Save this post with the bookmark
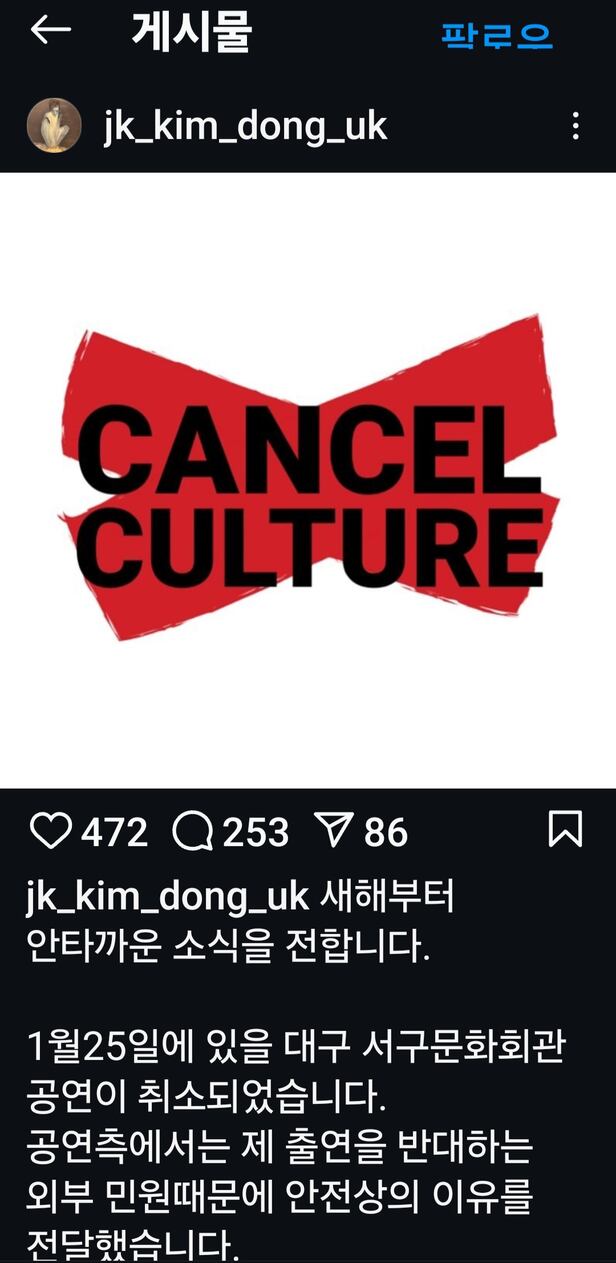616x1263 pixels. point(565,830)
